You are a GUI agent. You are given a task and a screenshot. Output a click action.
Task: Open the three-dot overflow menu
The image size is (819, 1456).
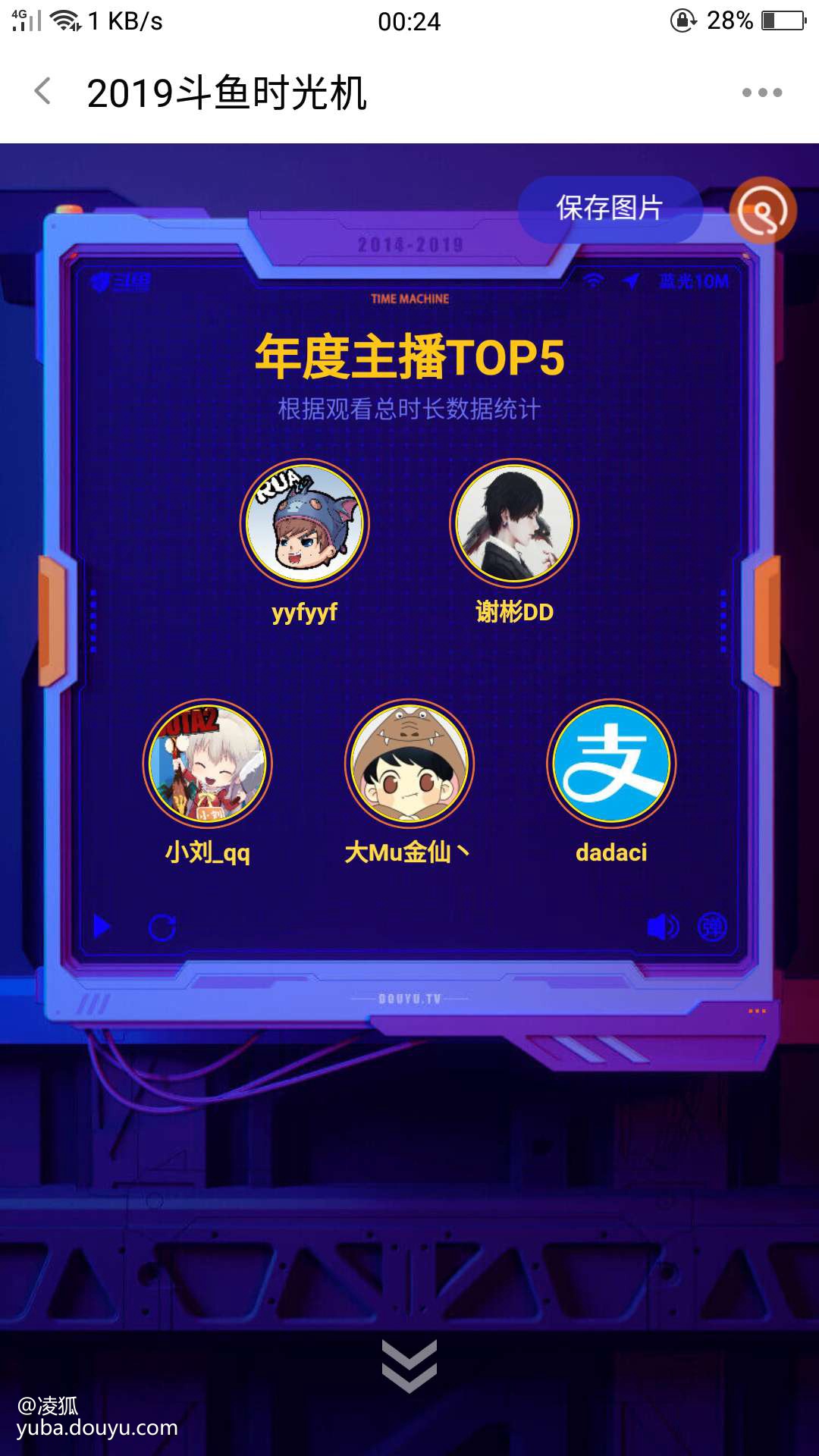(x=761, y=93)
